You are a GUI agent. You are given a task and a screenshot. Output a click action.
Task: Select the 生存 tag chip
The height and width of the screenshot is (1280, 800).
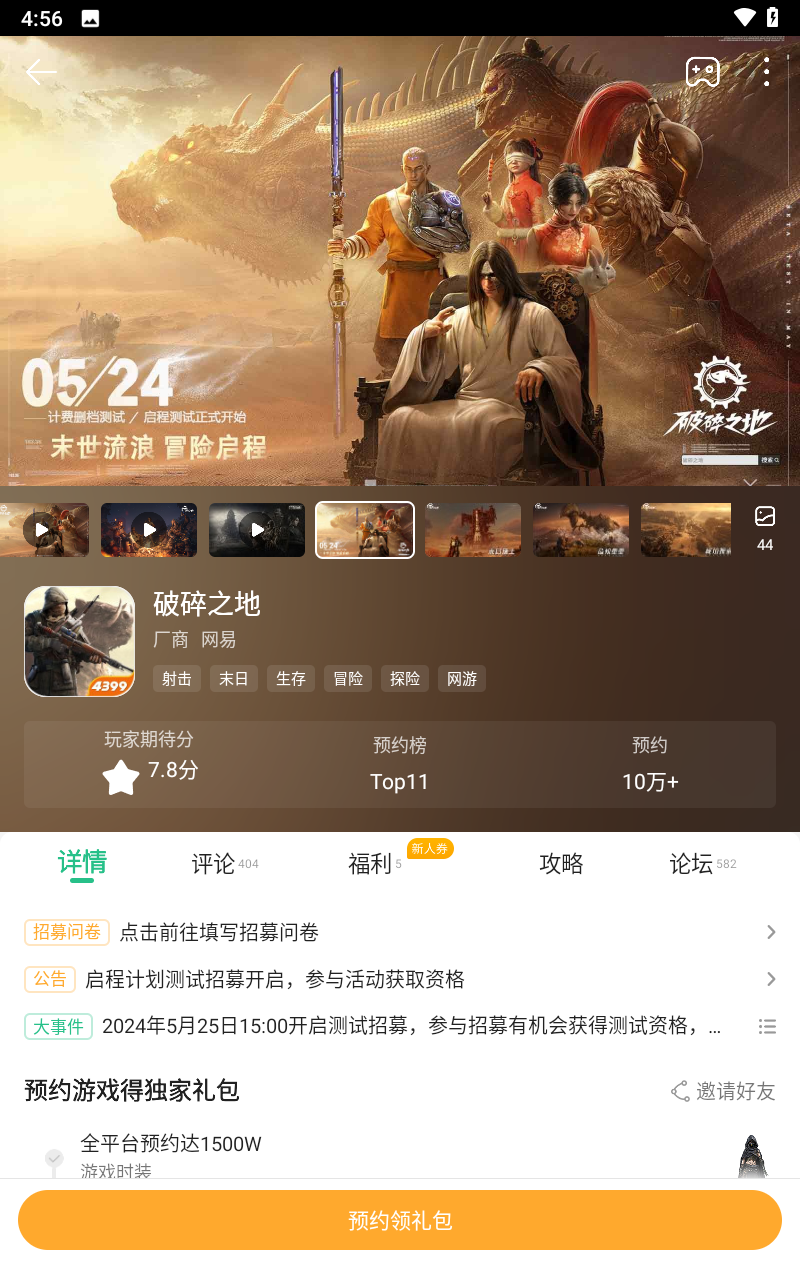pos(291,679)
